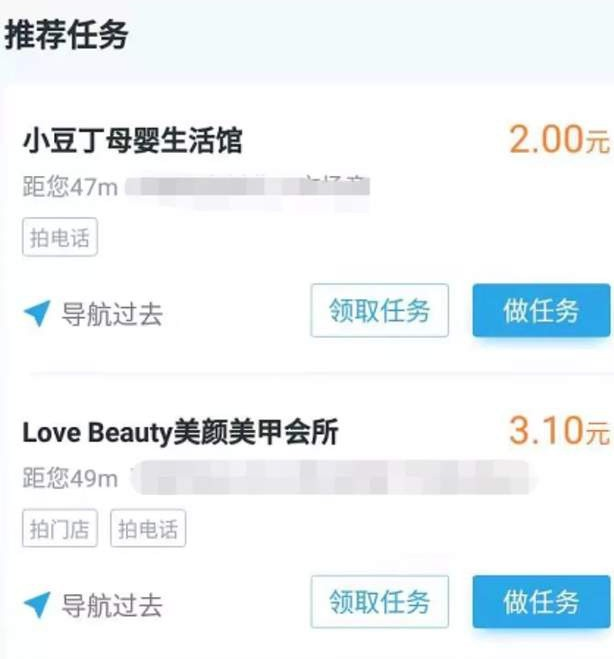Tap 做任务 for Love Beauty美颜美甲会所
The image size is (614, 659).
pyautogui.click(x=541, y=602)
